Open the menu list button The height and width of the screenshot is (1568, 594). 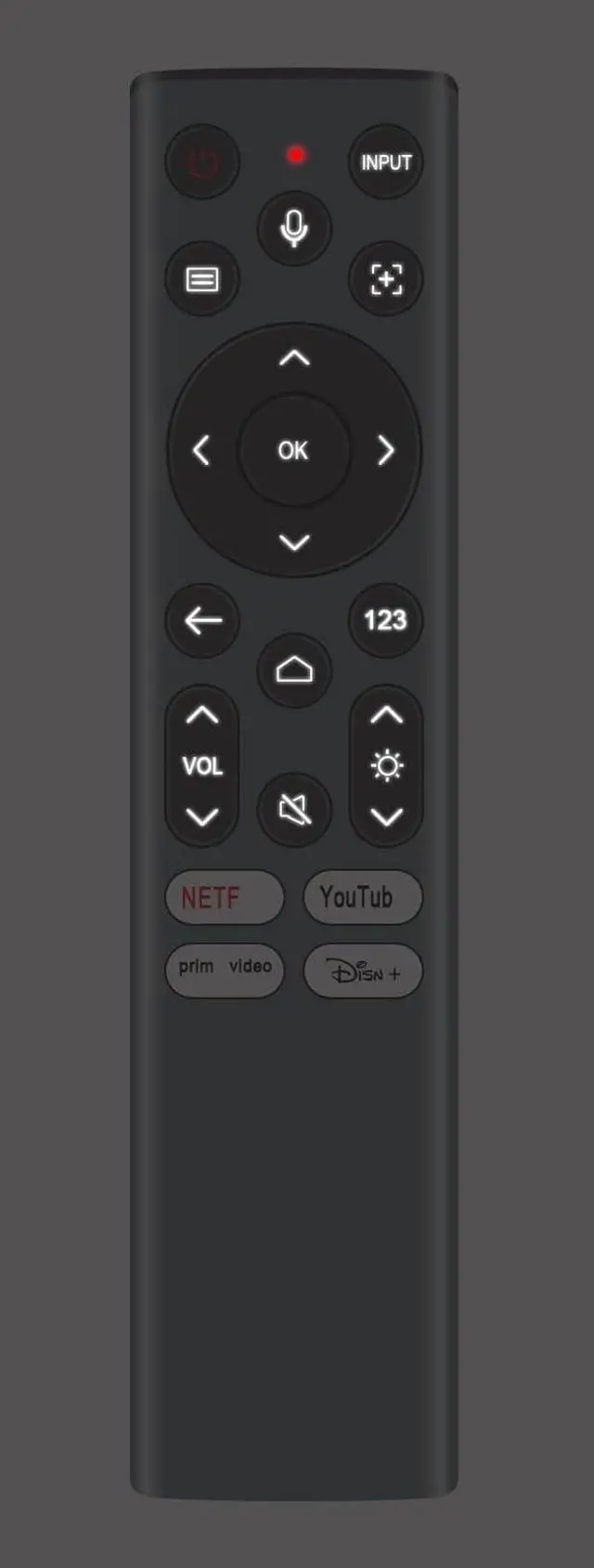coord(202,278)
